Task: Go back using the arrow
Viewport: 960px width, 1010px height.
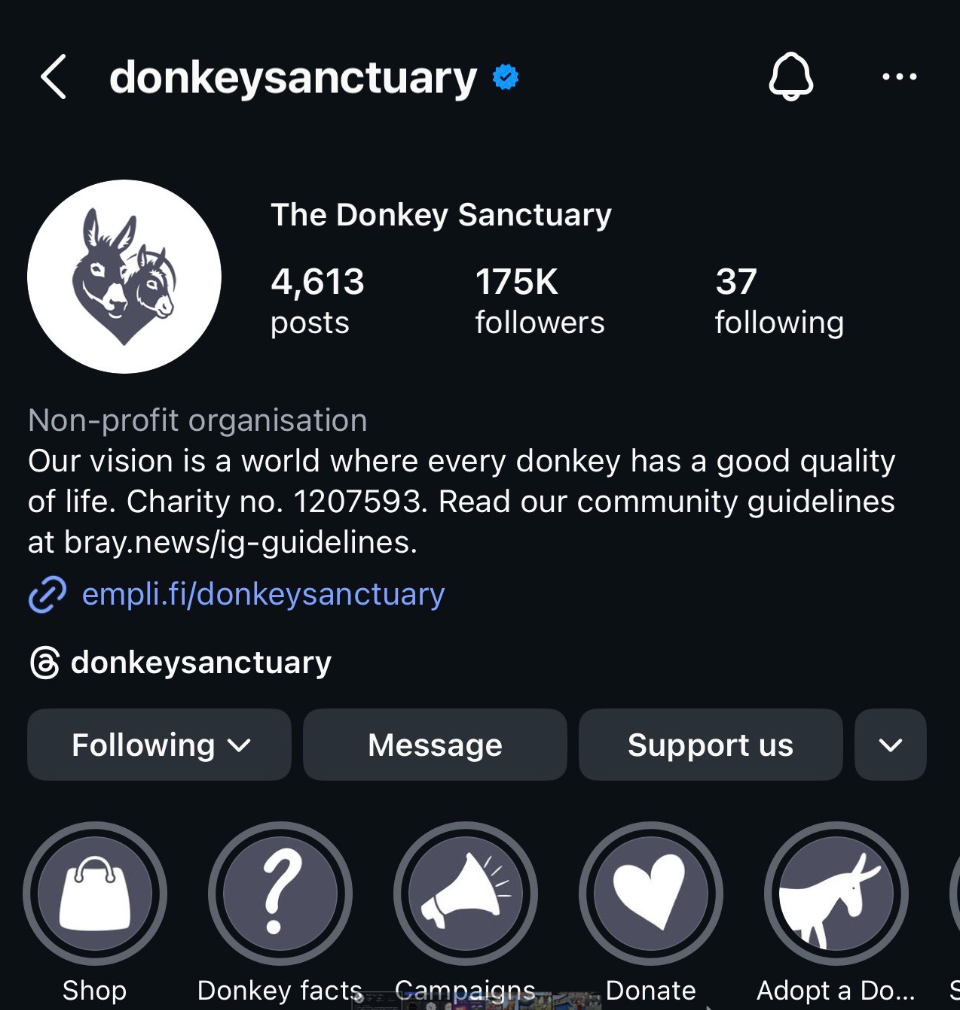Action: pyautogui.click(x=54, y=78)
